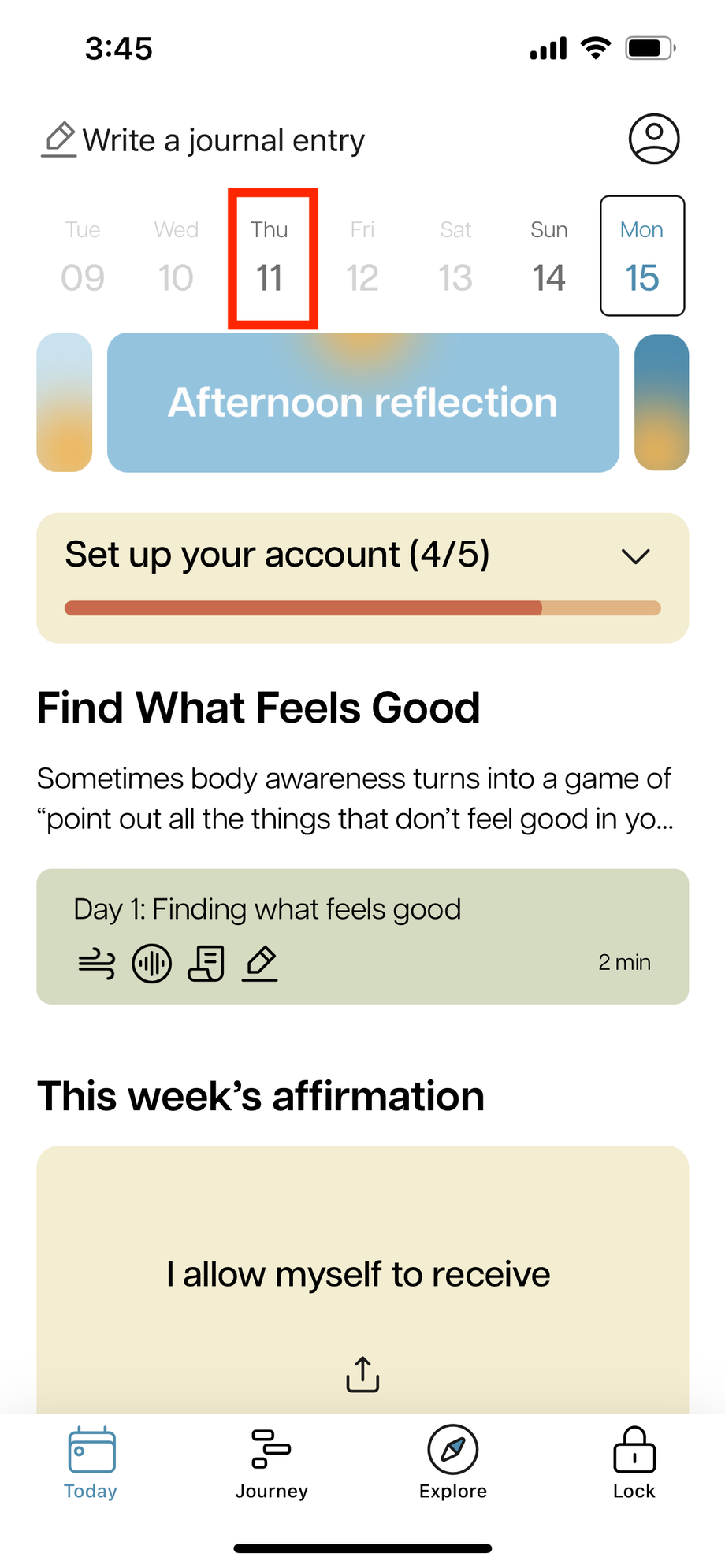Open Day 1: Finding what feels good
Screen dimensions: 725x1568
[x=362, y=936]
